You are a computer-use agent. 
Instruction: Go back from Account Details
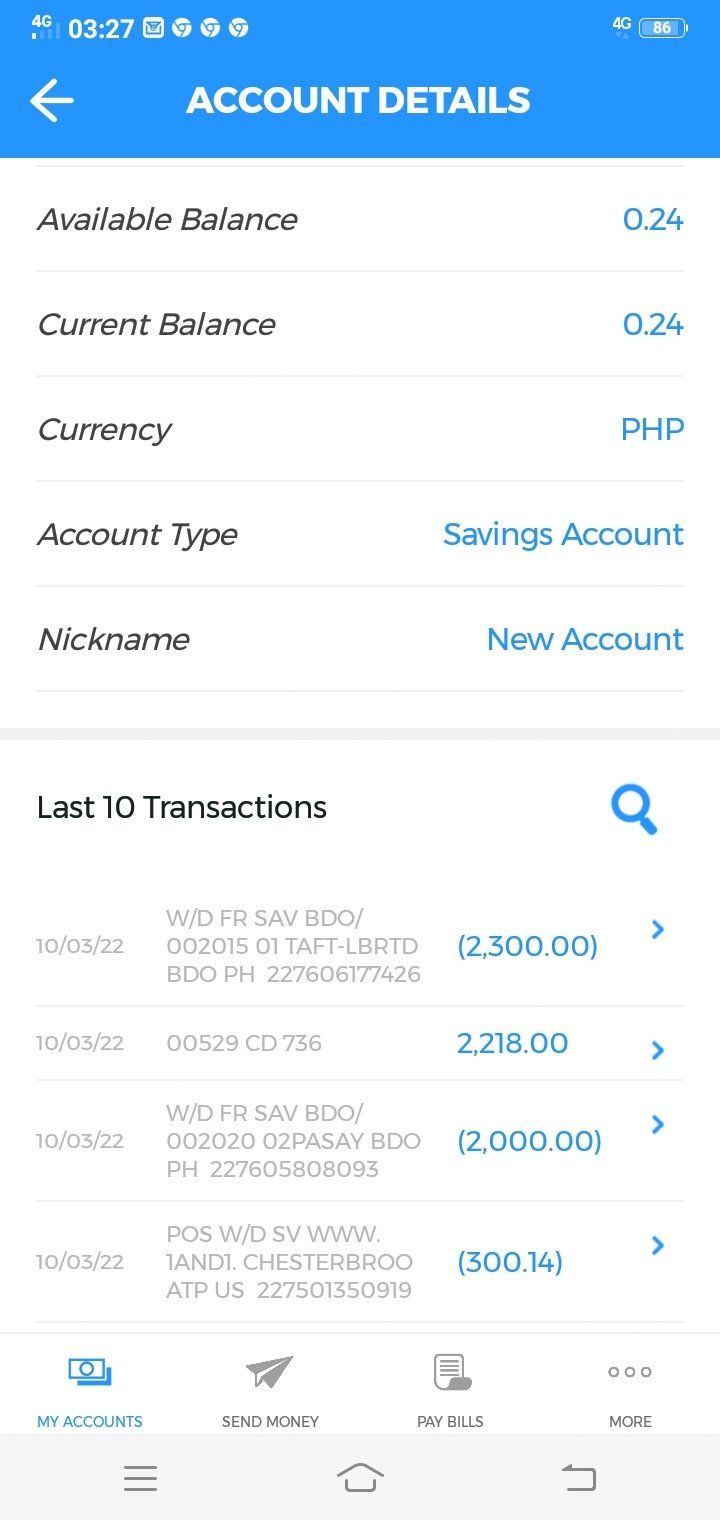coord(52,100)
